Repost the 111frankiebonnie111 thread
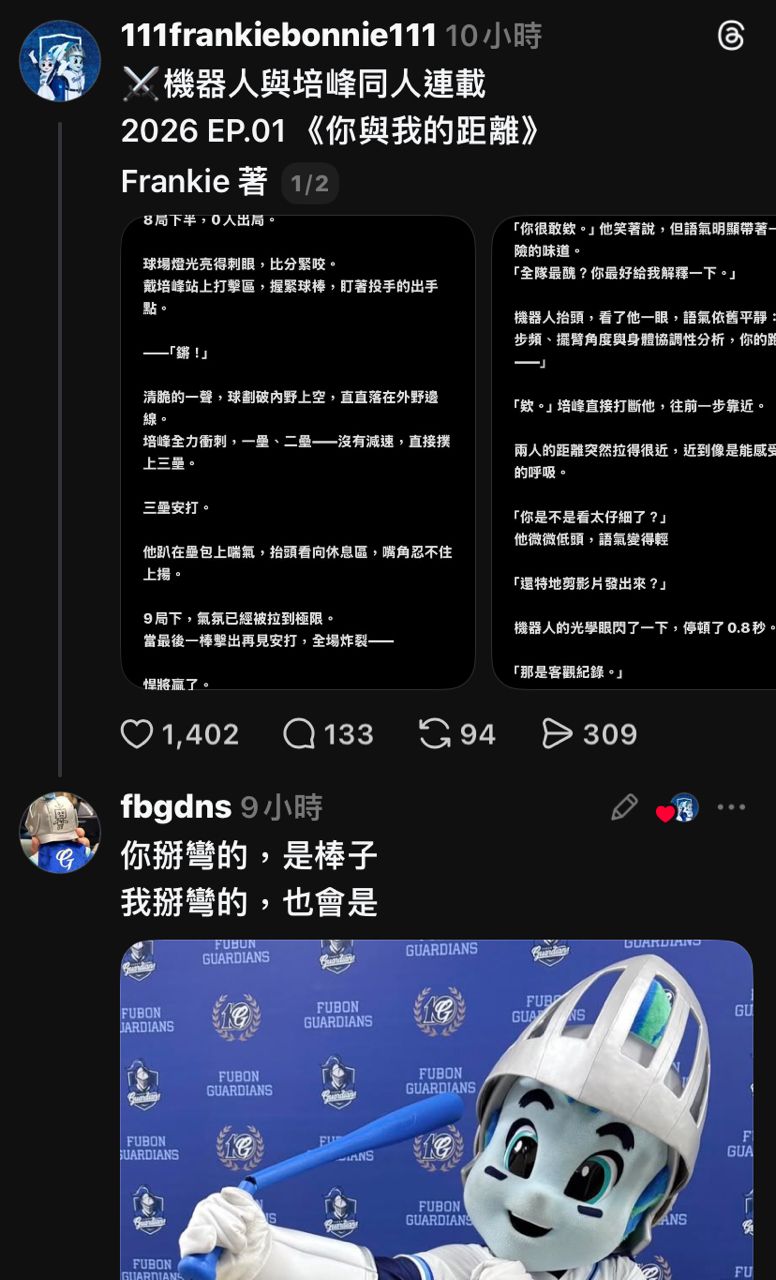The image size is (776, 1280). [x=434, y=734]
